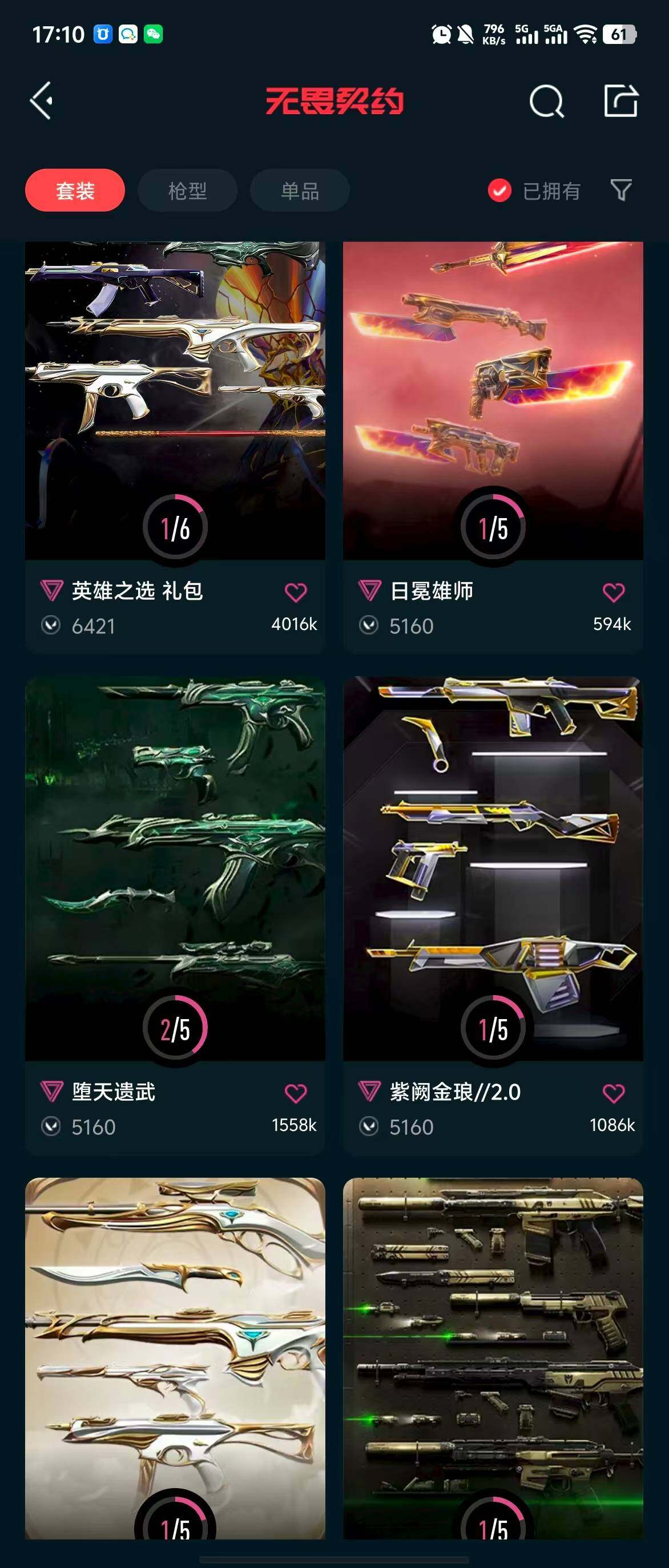Select the 套装 tab
Viewport: 669px width, 1568px height.
point(75,191)
